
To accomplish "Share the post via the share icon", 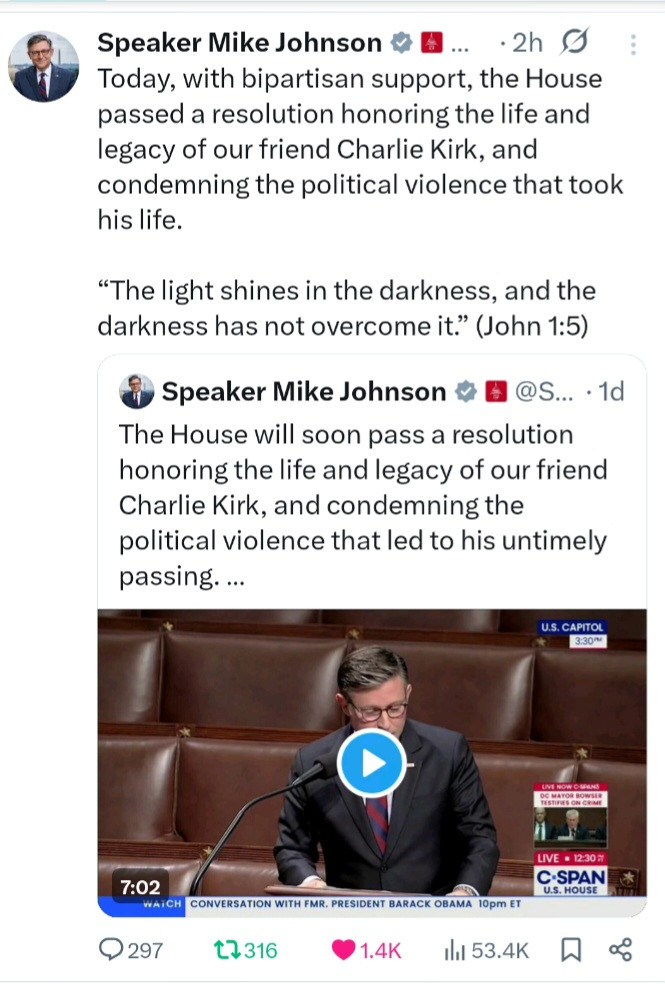I will [620, 950].
